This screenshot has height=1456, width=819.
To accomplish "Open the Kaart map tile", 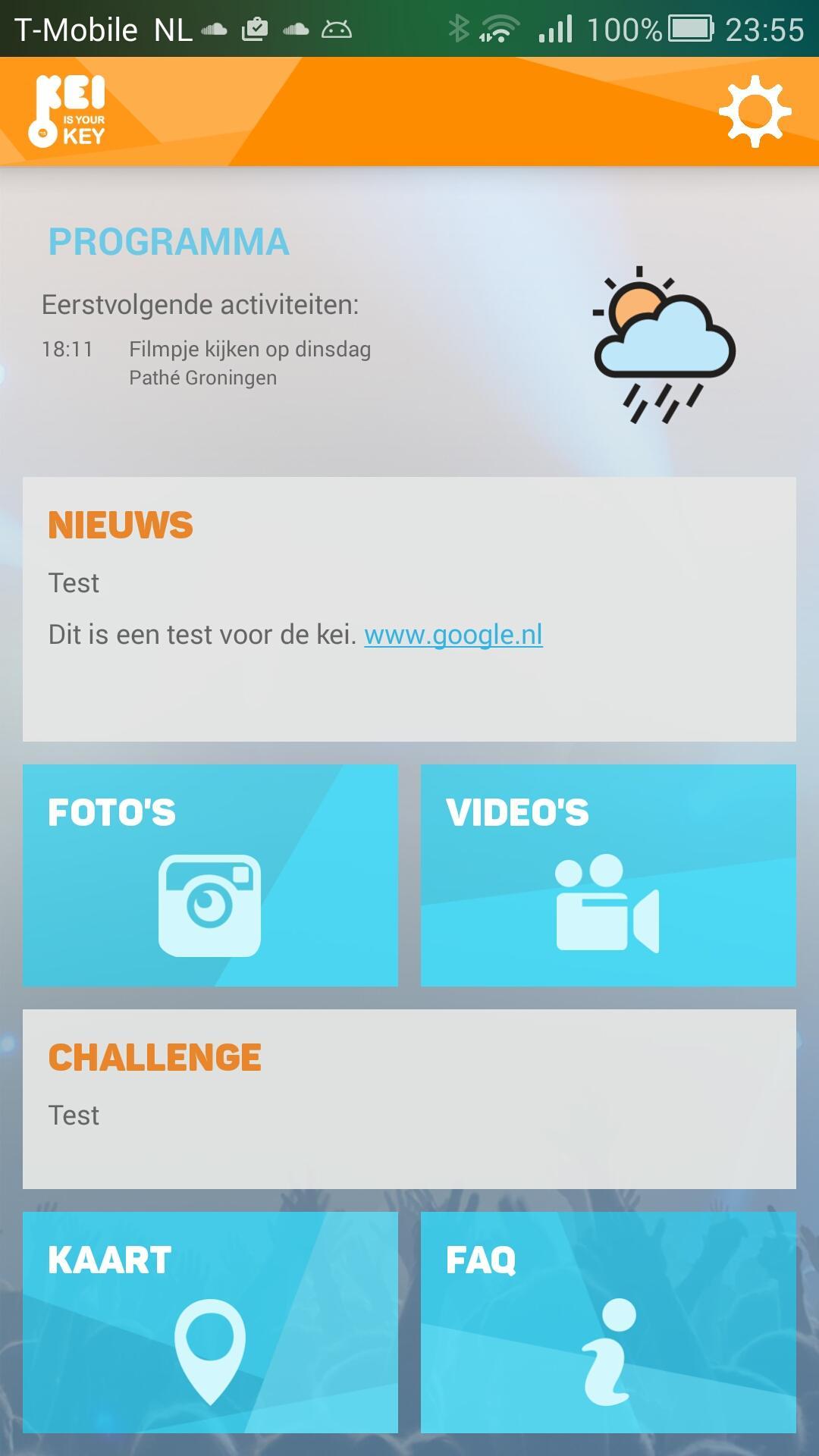I will 210,1322.
